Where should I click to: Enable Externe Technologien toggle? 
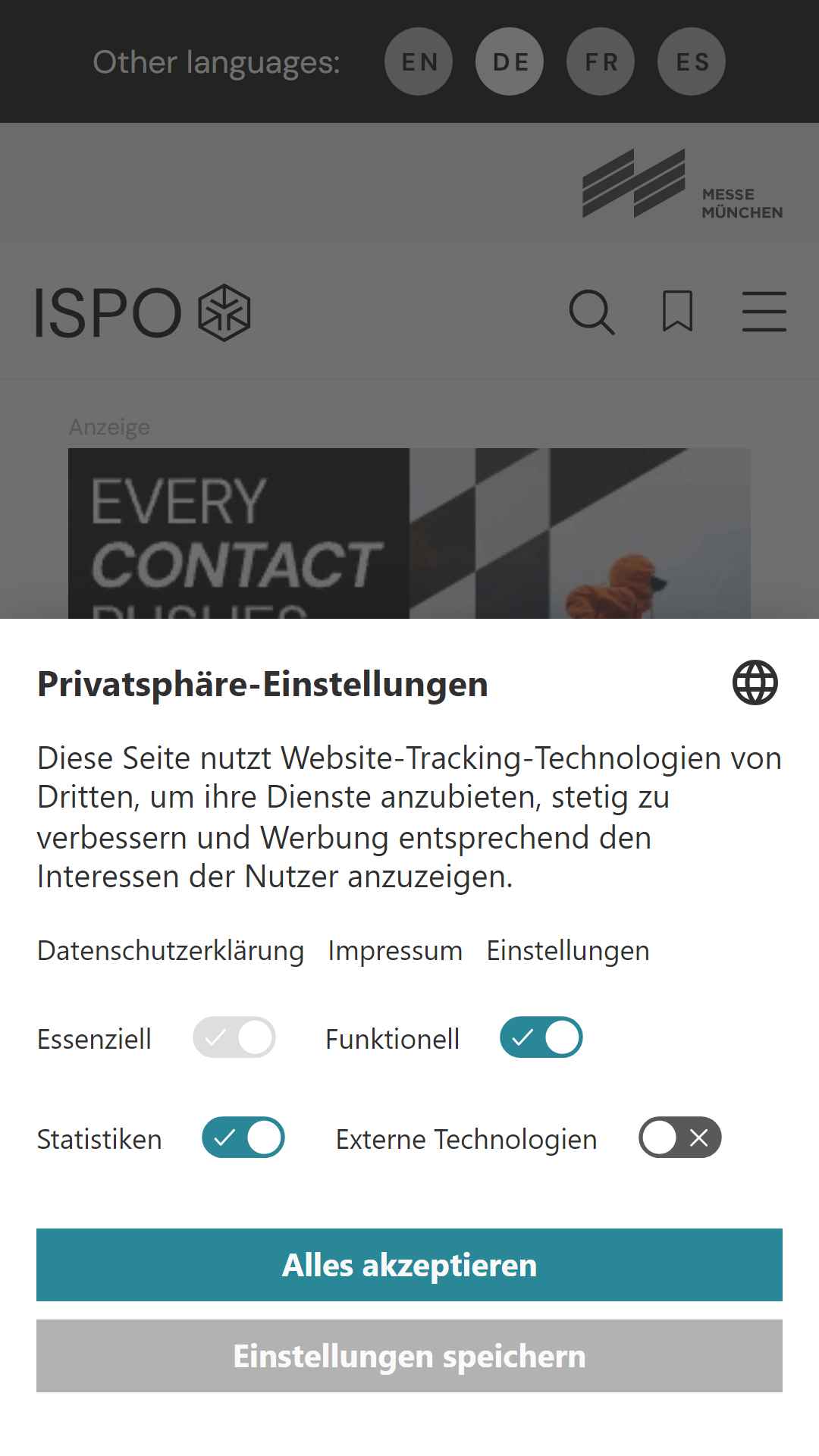coord(680,1137)
